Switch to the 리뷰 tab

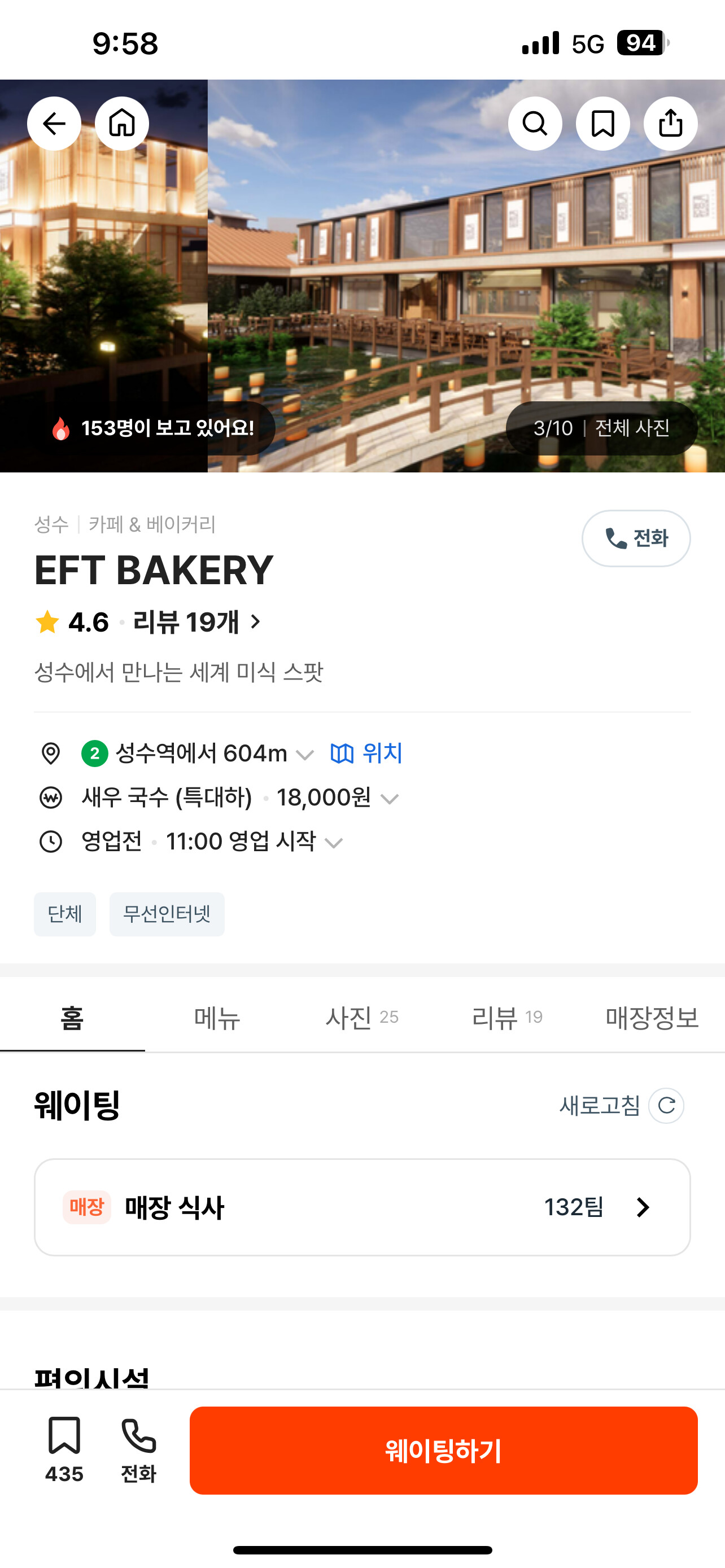(506, 1017)
